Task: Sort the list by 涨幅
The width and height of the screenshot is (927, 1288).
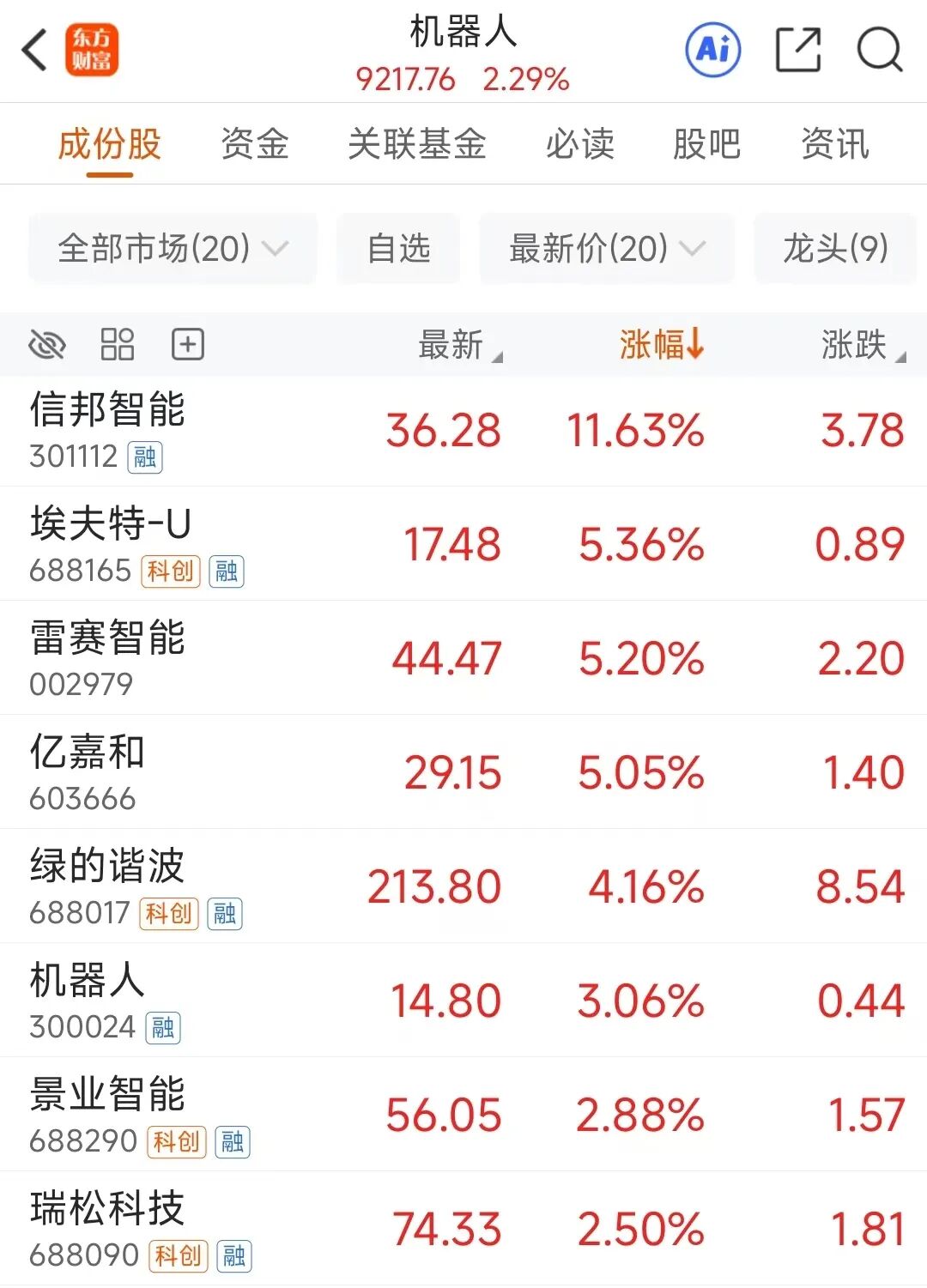Action: click(x=661, y=345)
